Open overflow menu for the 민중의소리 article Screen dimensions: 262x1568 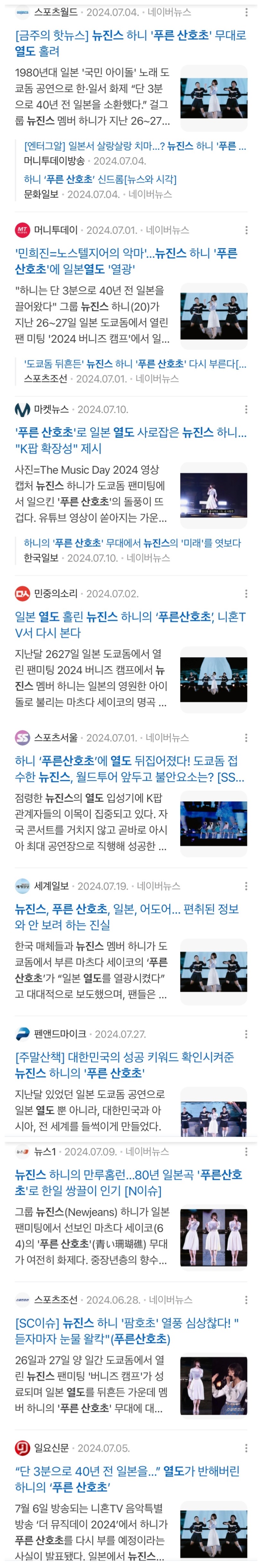click(x=246, y=593)
